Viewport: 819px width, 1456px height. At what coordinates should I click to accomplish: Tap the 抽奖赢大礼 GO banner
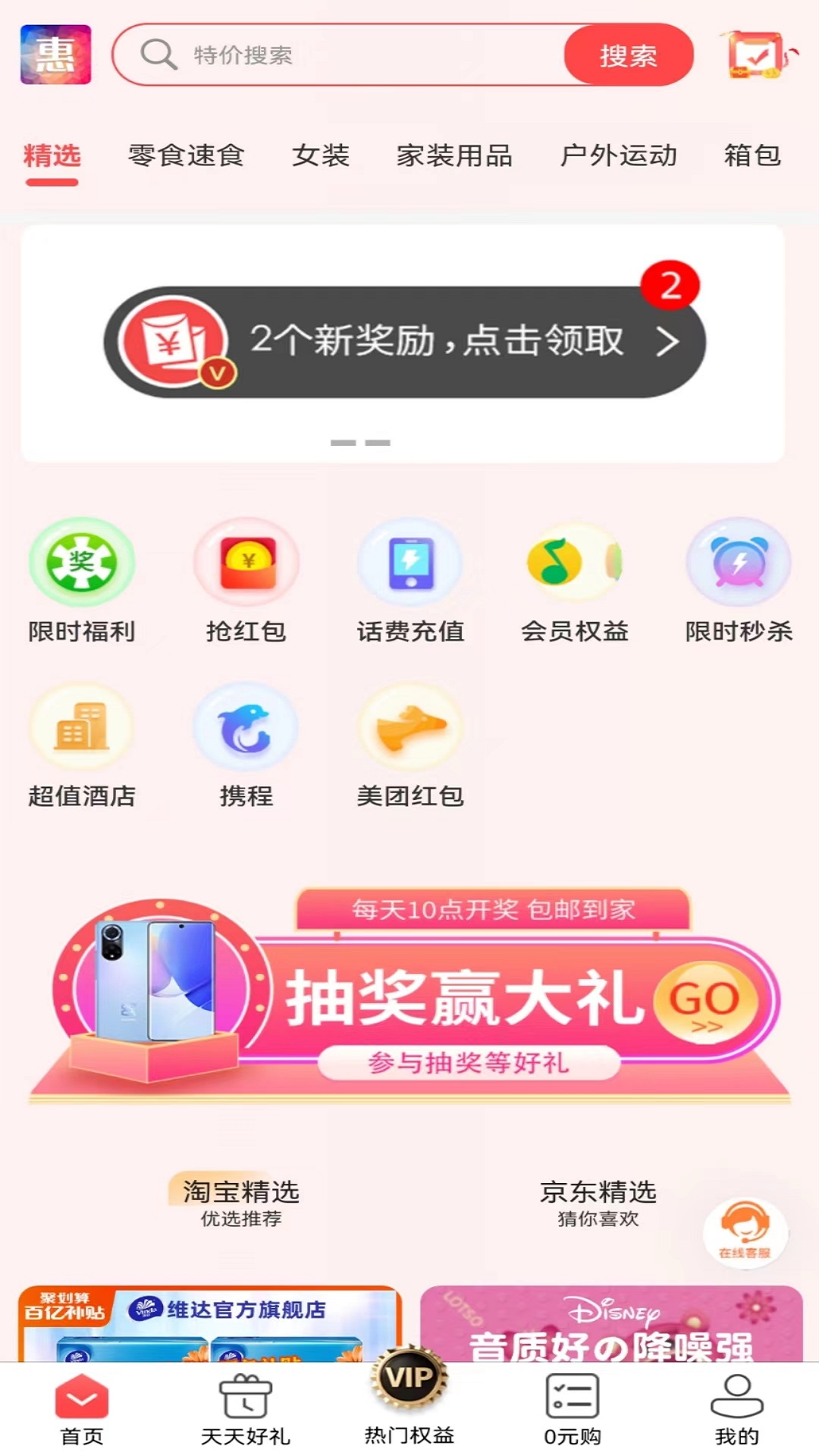point(705,1003)
